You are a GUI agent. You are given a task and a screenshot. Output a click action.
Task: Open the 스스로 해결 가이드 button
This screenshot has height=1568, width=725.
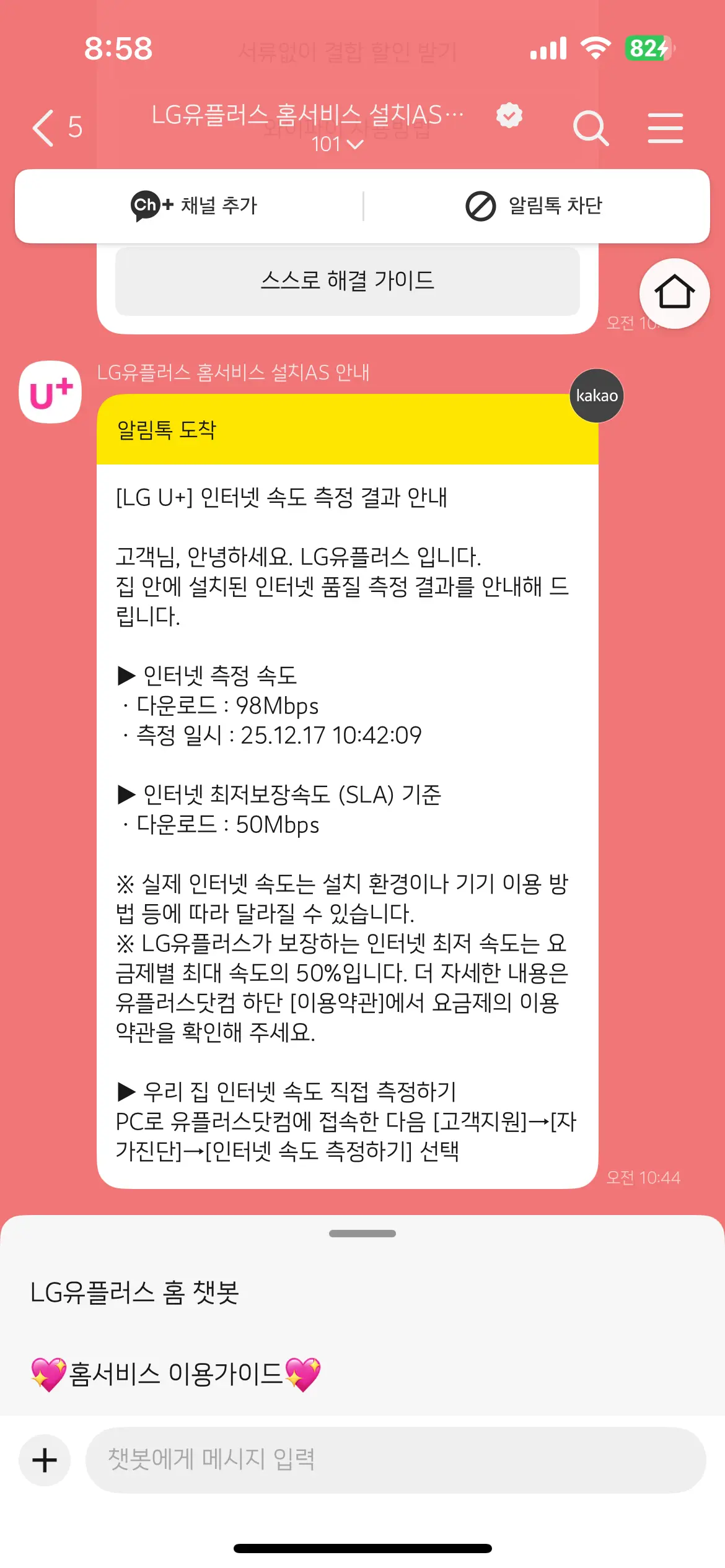click(x=347, y=281)
